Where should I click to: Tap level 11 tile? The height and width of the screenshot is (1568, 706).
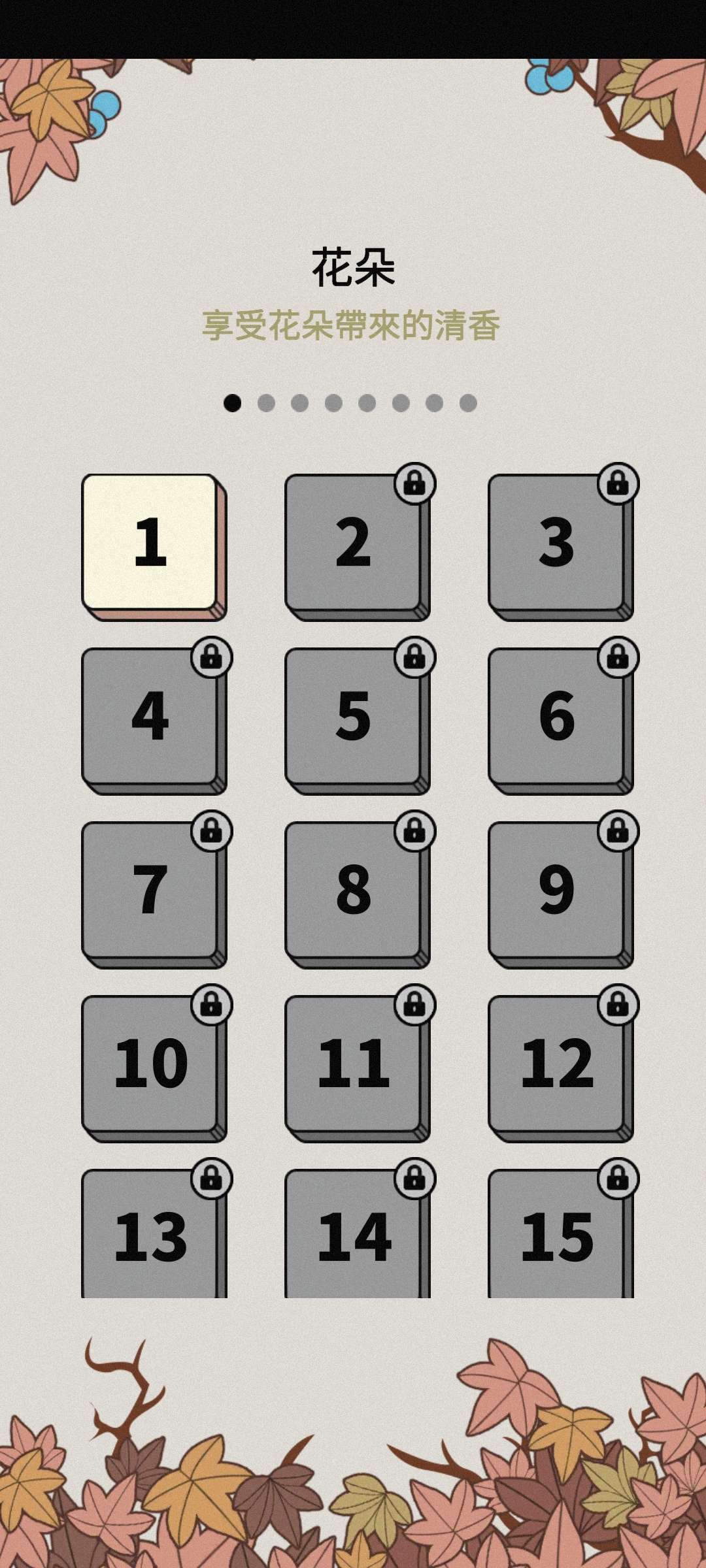tap(354, 1064)
